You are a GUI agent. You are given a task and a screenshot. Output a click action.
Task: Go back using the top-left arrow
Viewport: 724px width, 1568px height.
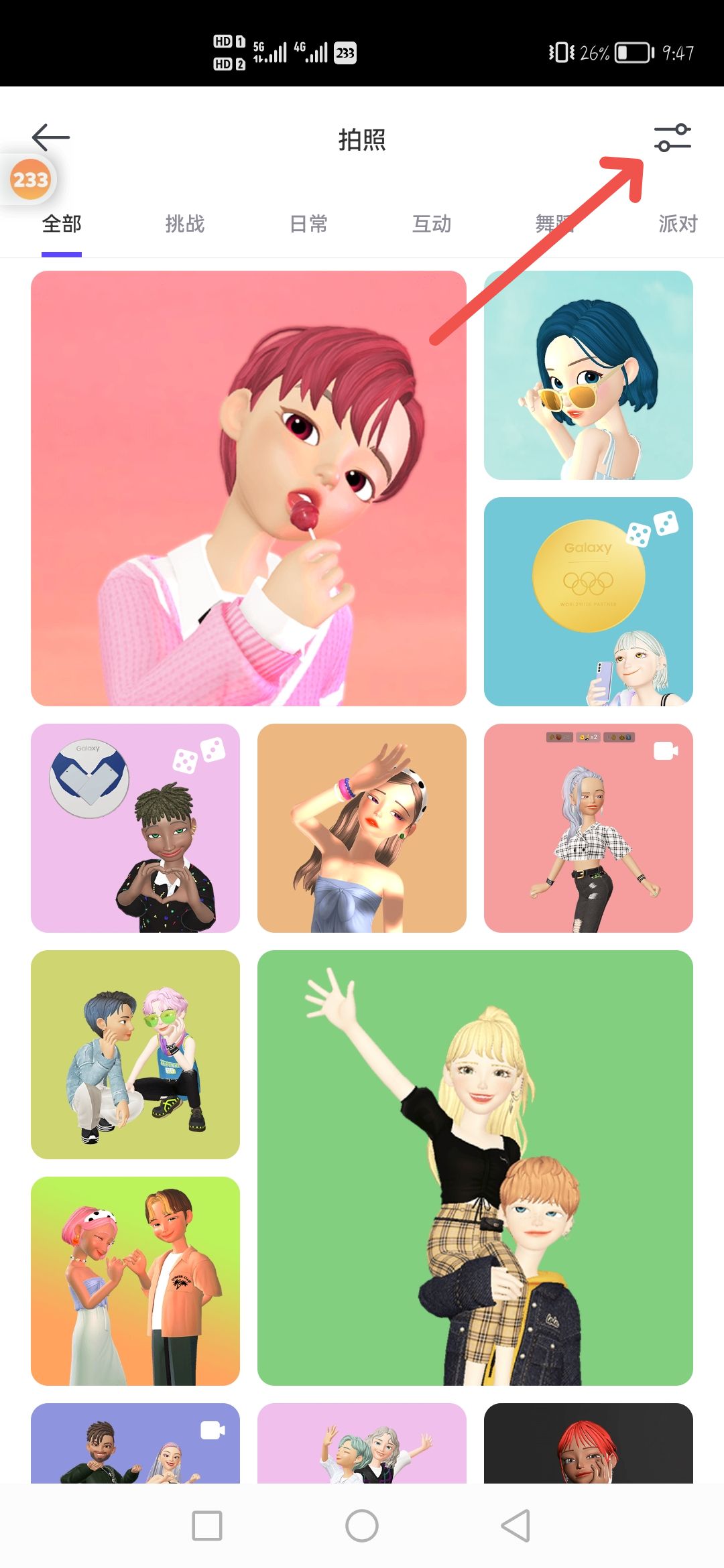51,137
